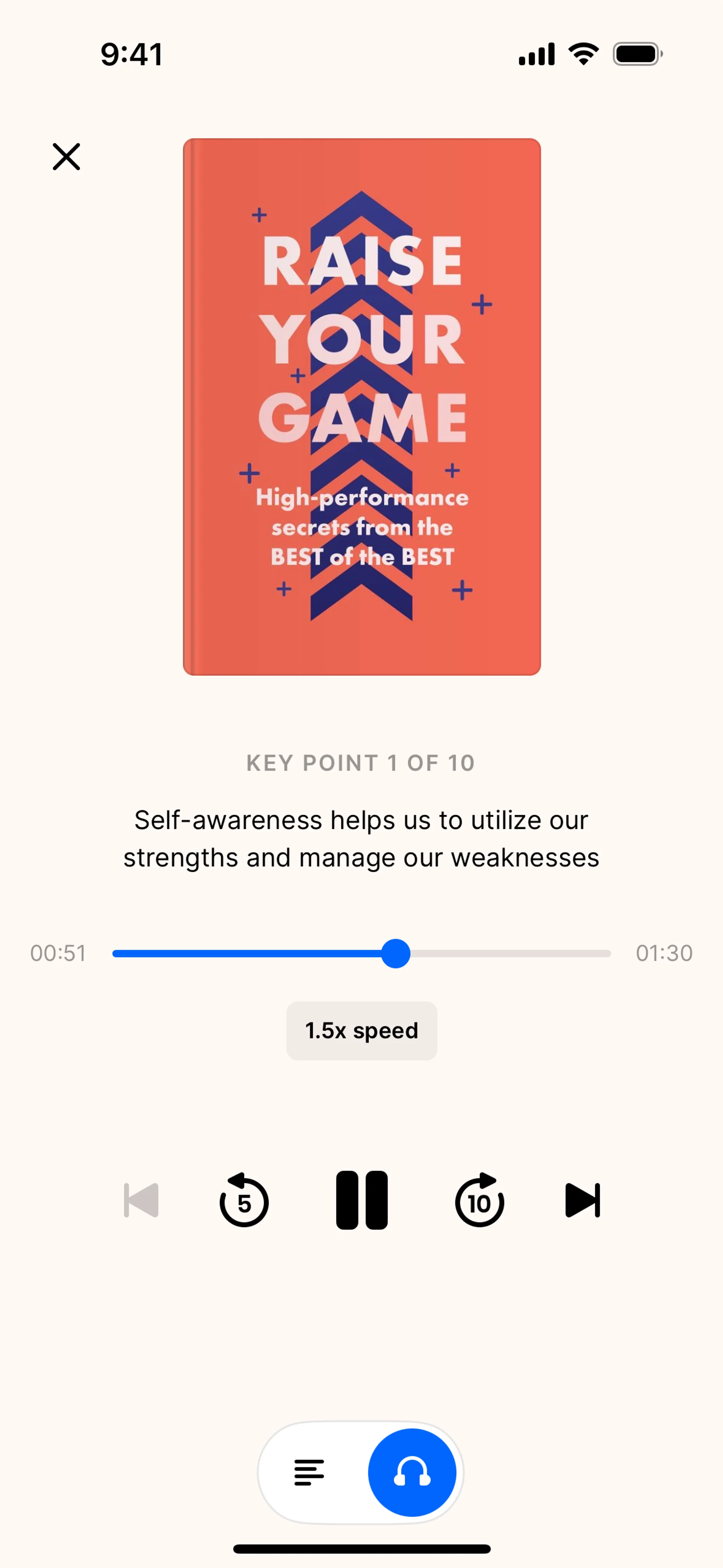Close the audio player
Screen dimensions: 723x1568
tap(66, 156)
